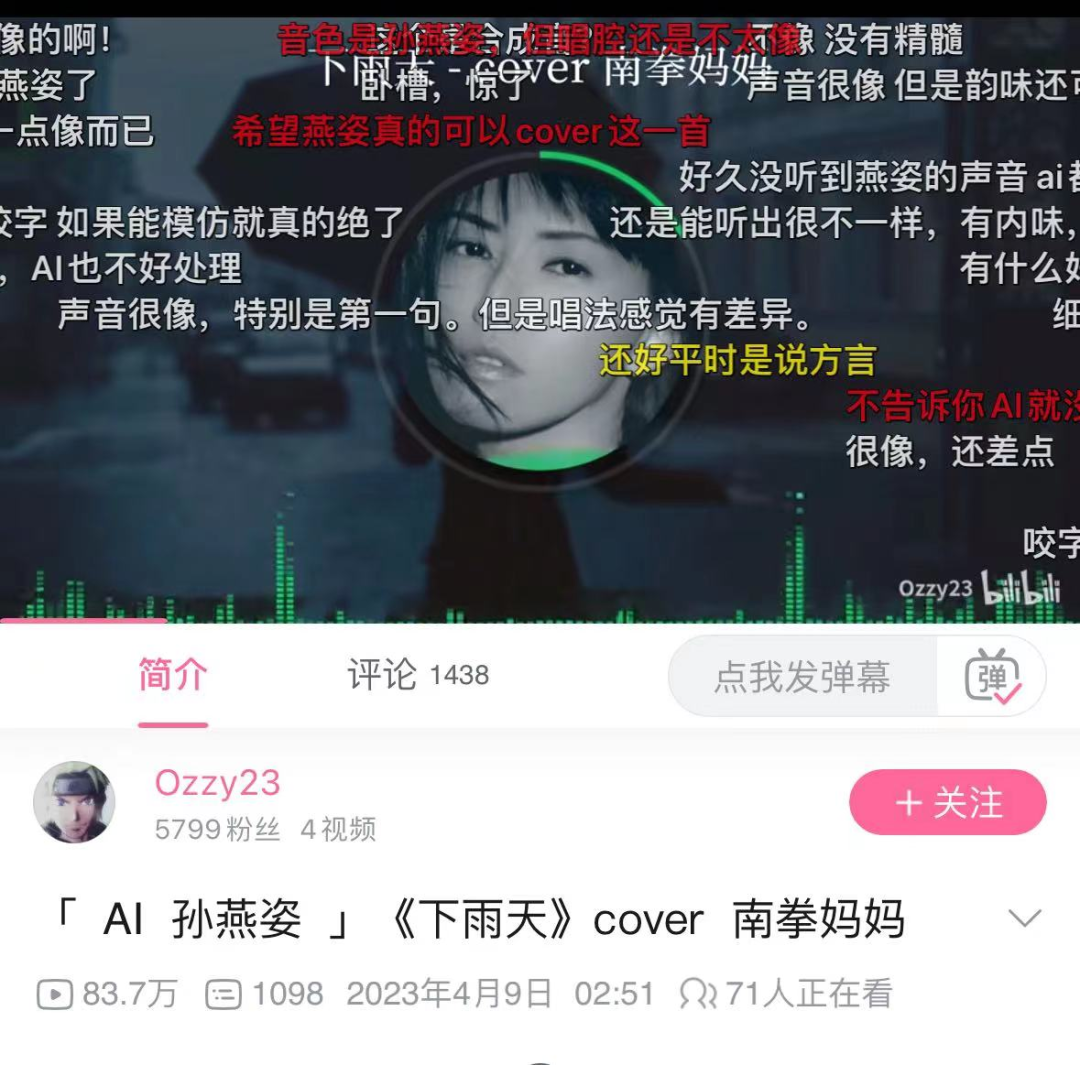The image size is (1080, 1065).
Task: Open Ozzy23's profile avatar
Action: (74, 802)
